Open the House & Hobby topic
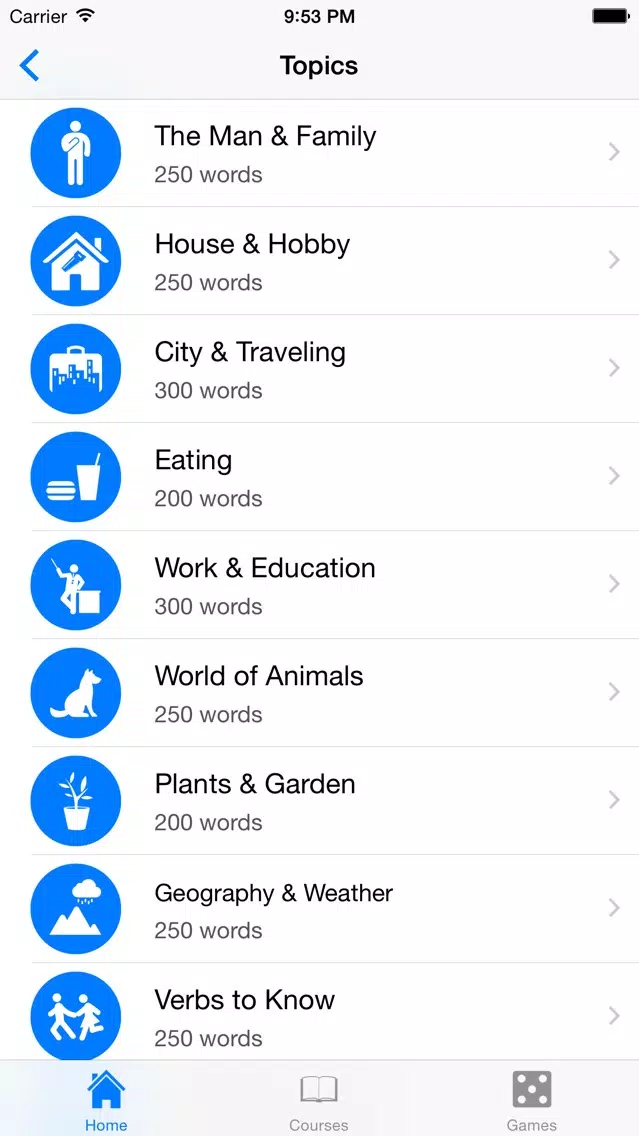The width and height of the screenshot is (639, 1136). (x=320, y=261)
